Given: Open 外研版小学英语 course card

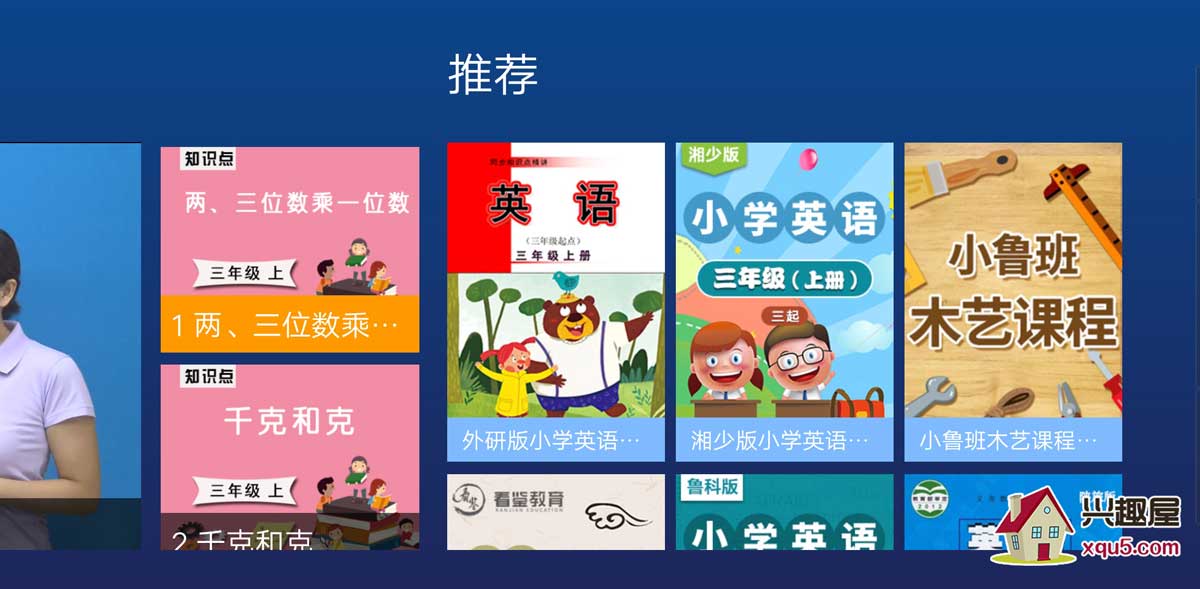Looking at the screenshot, I should pyautogui.click(x=555, y=301).
